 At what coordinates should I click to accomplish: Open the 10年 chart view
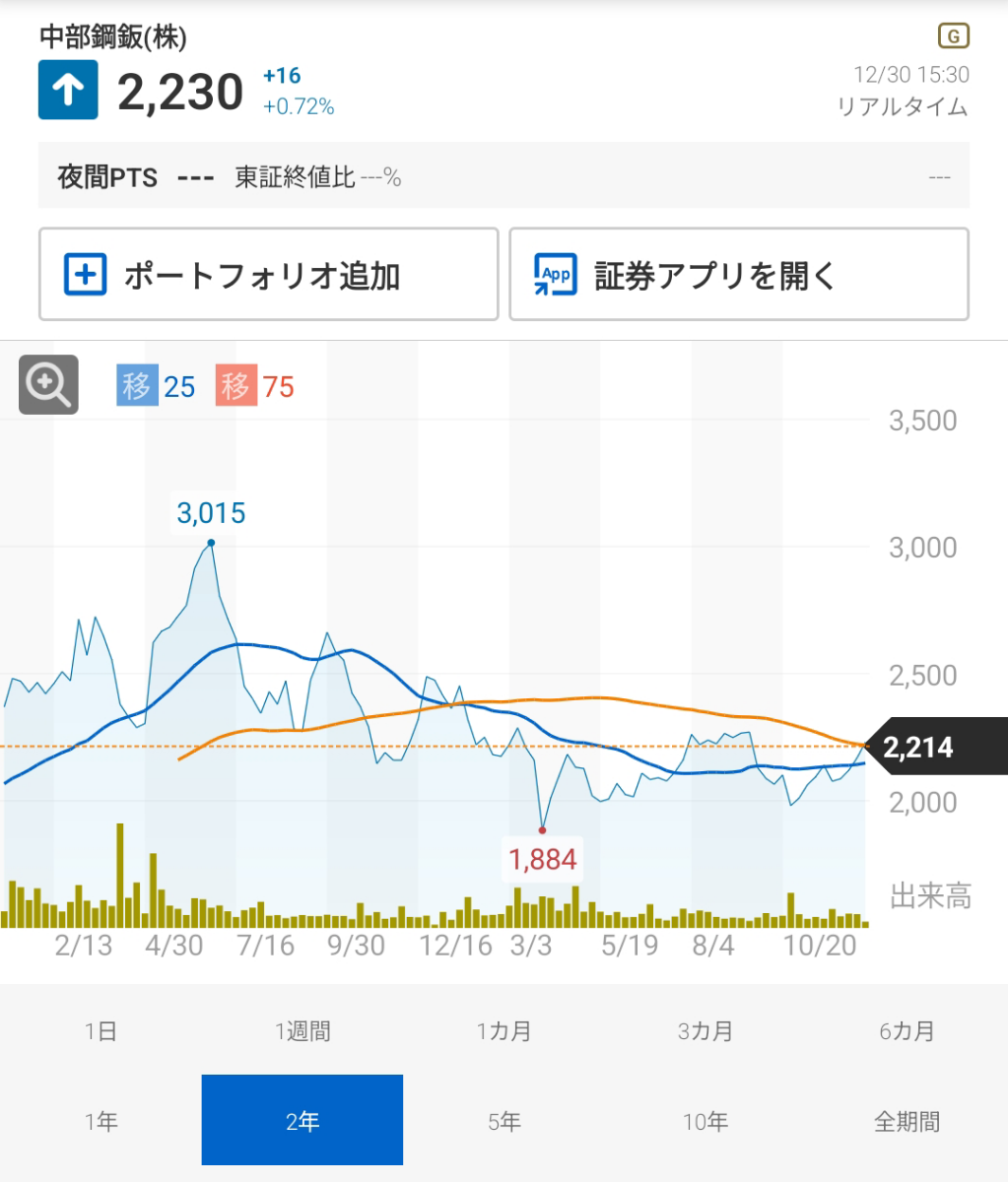(705, 1120)
